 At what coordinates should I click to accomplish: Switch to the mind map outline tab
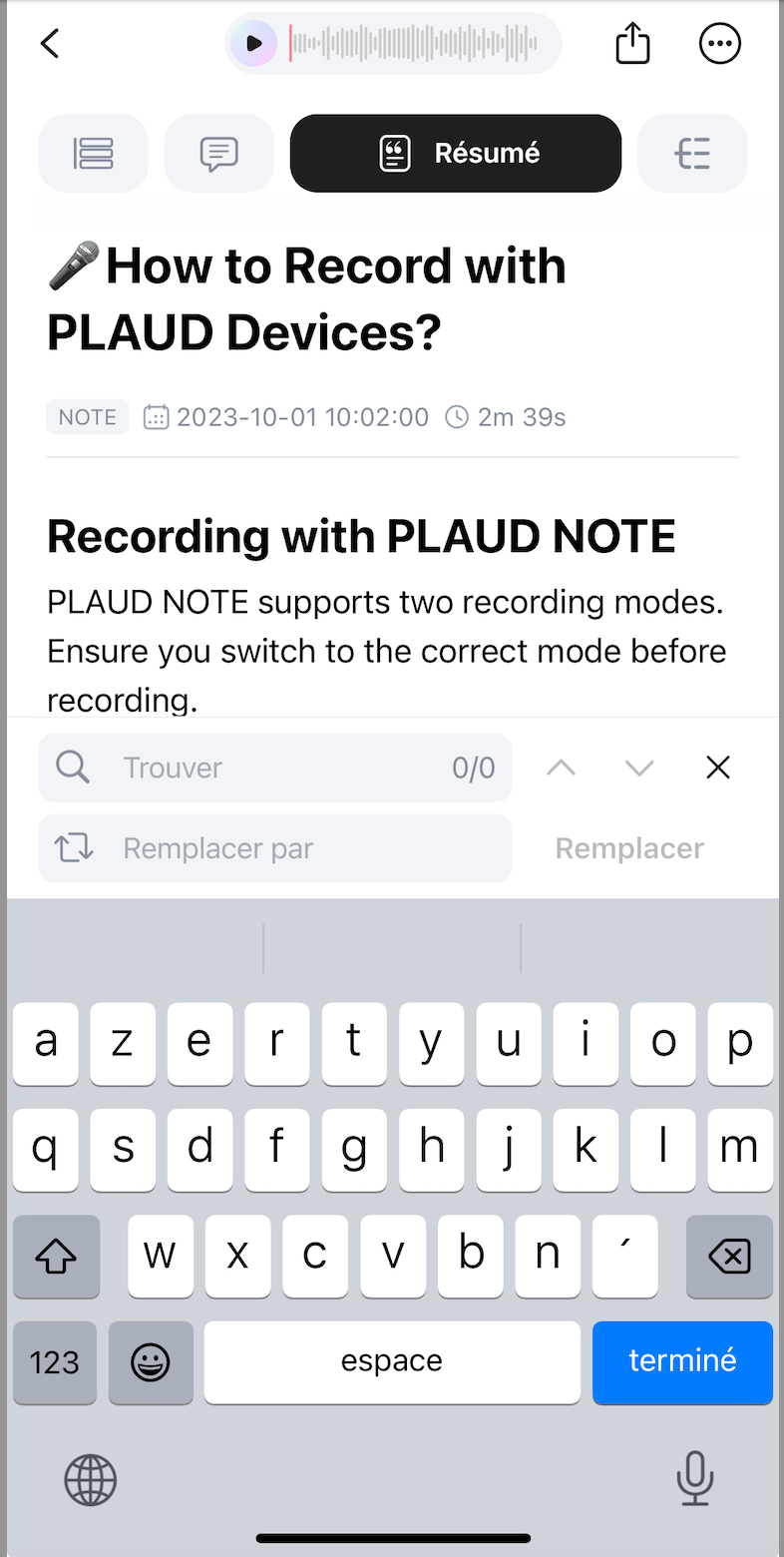pos(692,154)
